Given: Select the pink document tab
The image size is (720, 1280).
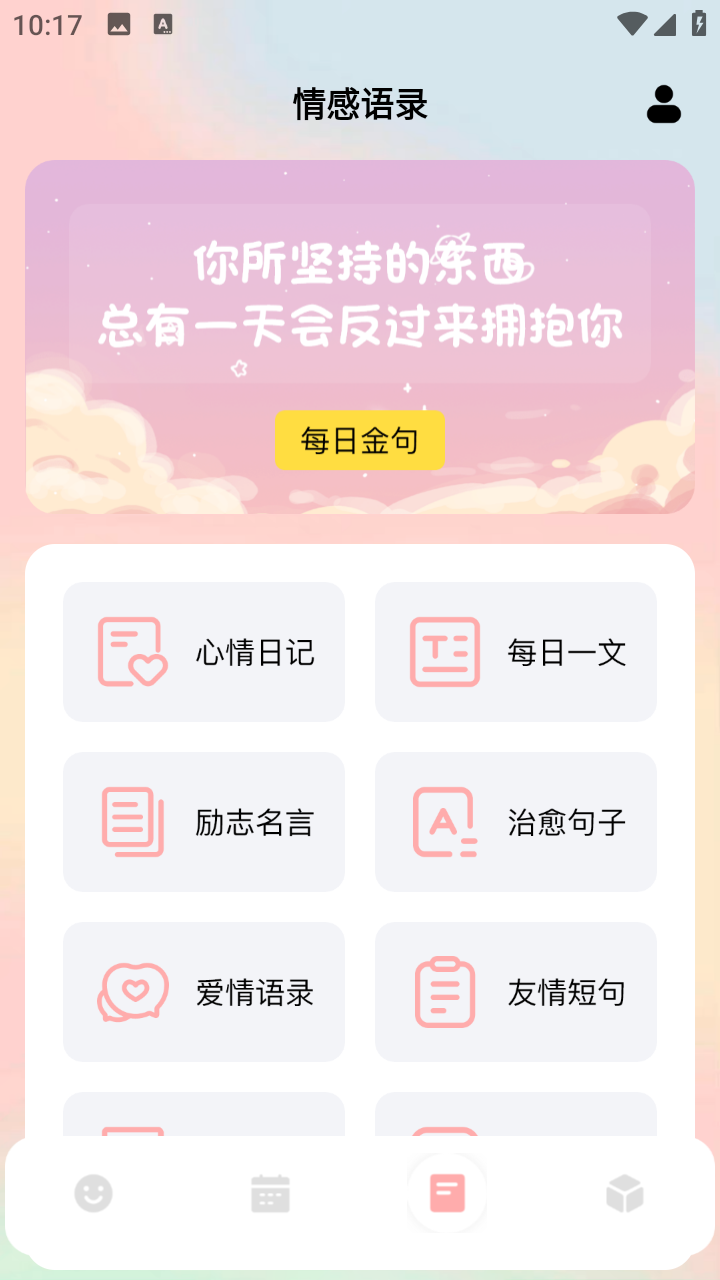Looking at the screenshot, I should pos(447,1193).
